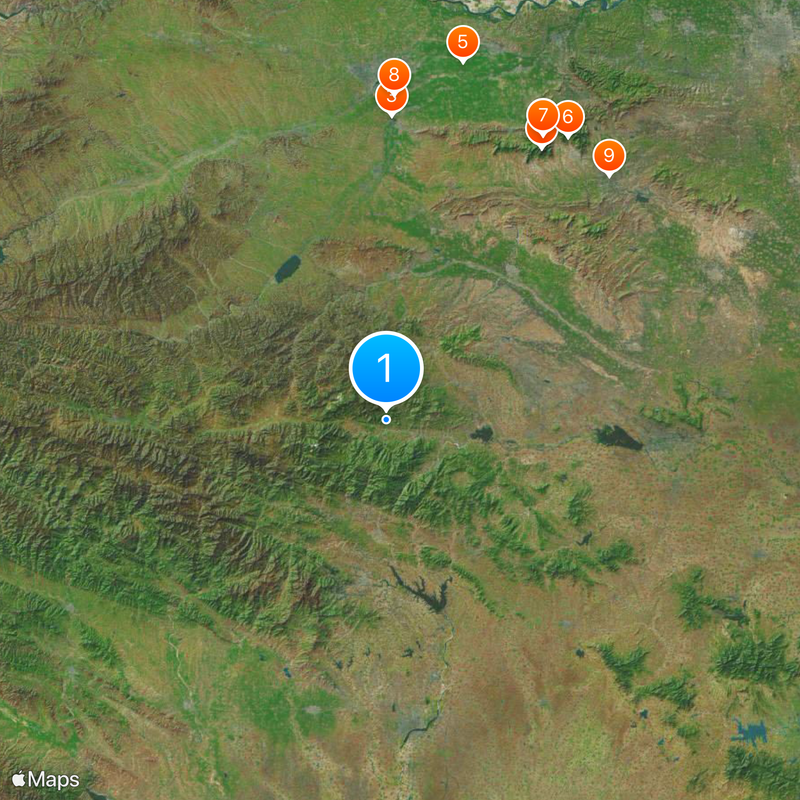The image size is (800, 800).
Task: Choose the orange pin numbered 7
Action: pyautogui.click(x=543, y=114)
